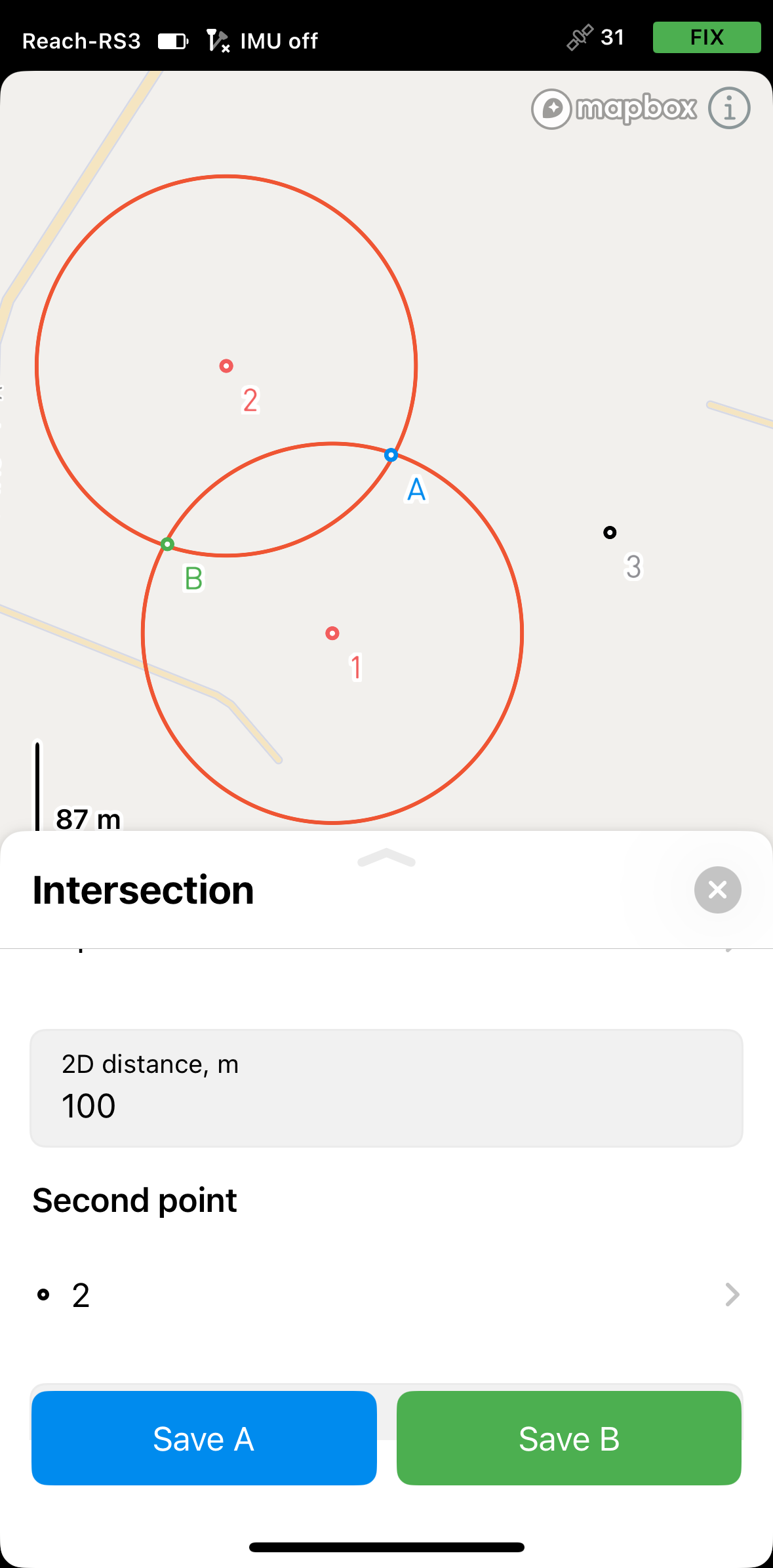
Task: Save intersection point B
Action: [569, 1438]
